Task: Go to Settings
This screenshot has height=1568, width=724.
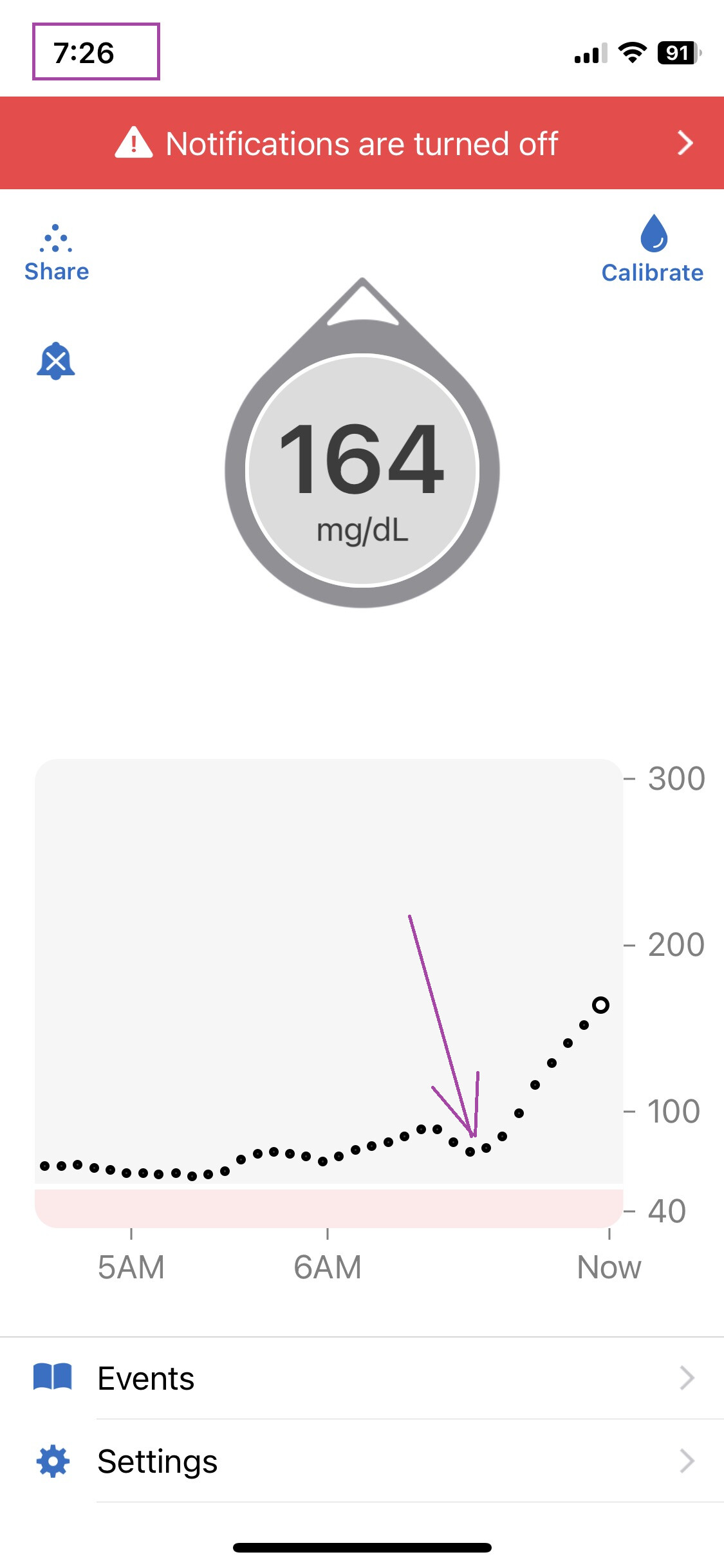Action: coord(362,1461)
